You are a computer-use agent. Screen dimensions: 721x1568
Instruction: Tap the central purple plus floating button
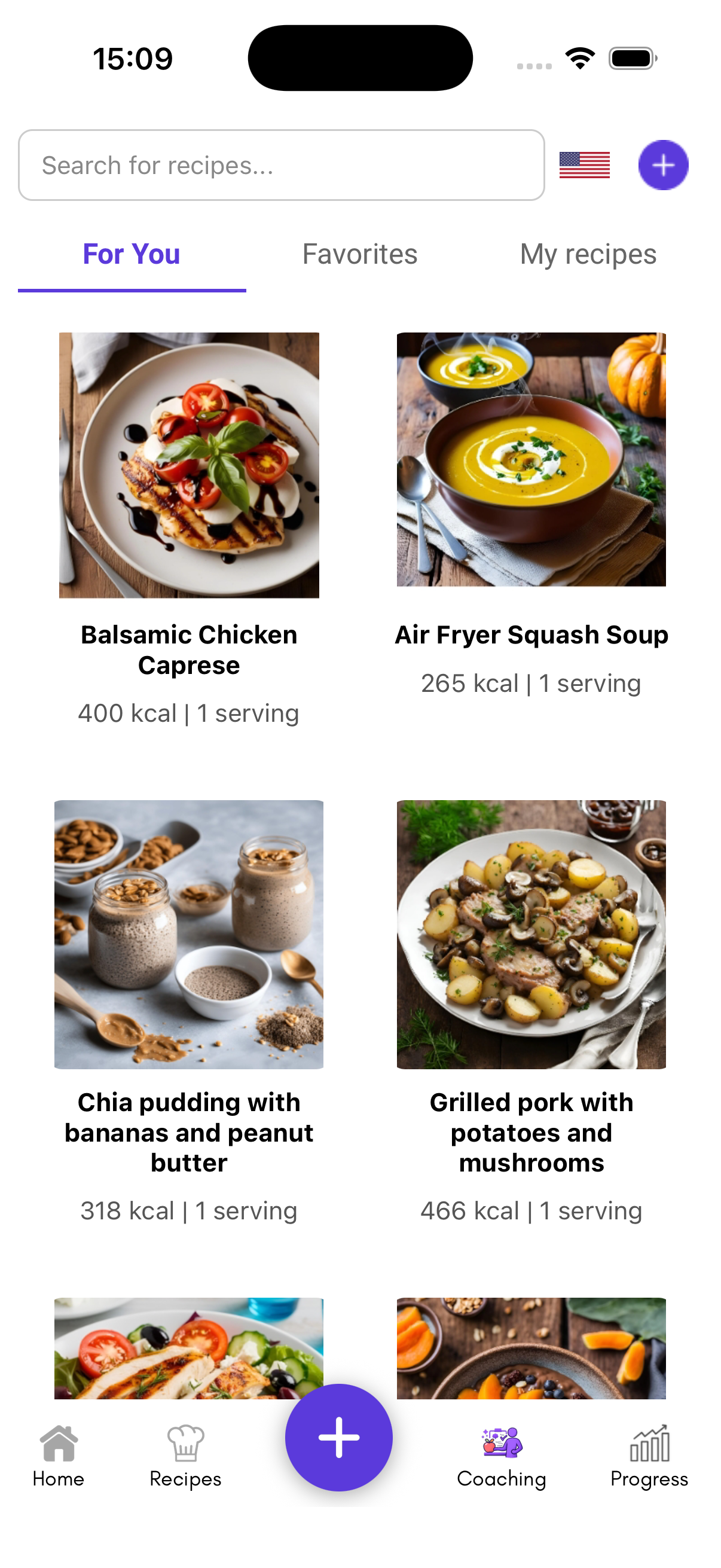[338, 1436]
